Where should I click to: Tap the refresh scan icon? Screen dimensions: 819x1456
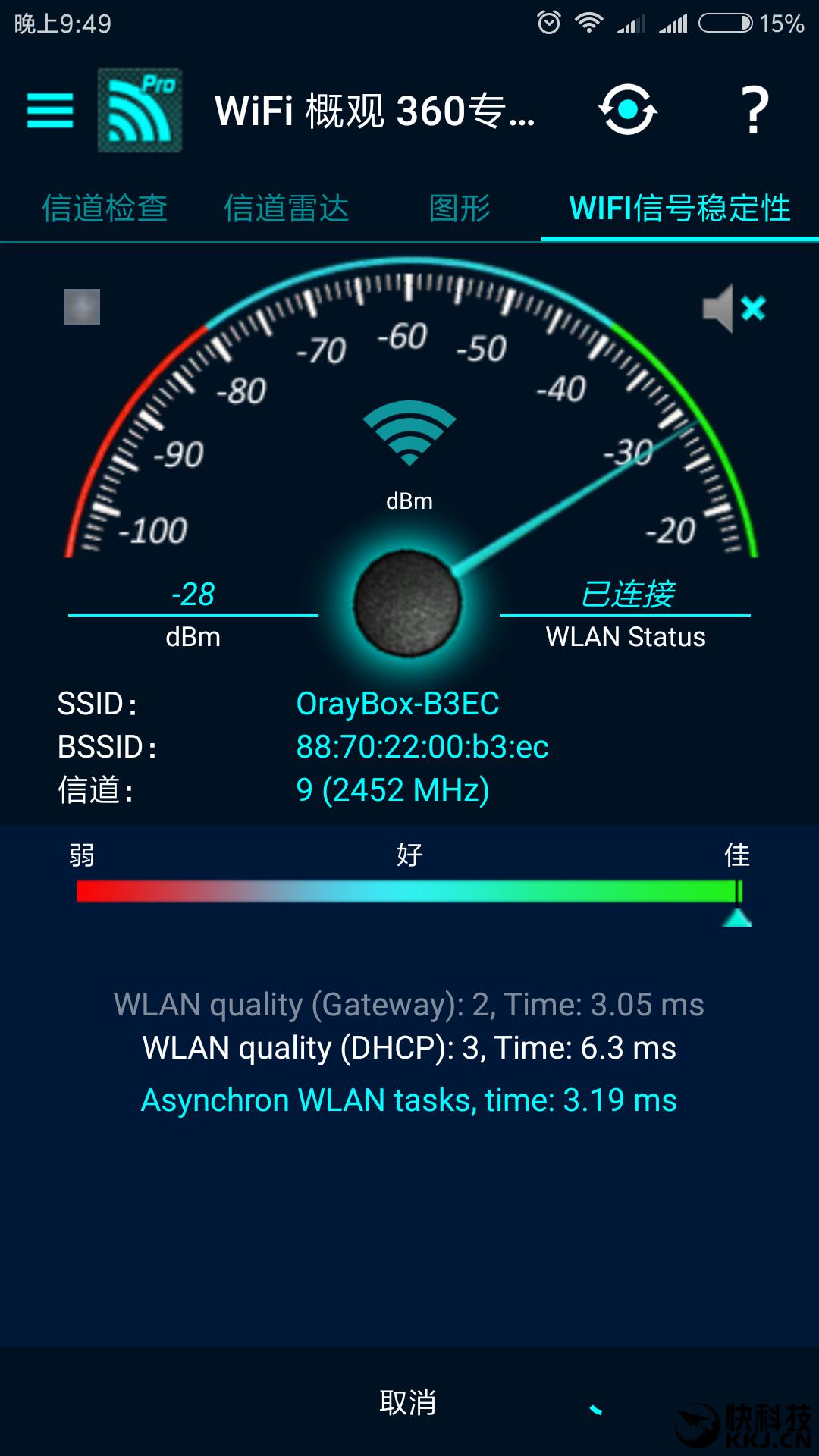pyautogui.click(x=627, y=111)
